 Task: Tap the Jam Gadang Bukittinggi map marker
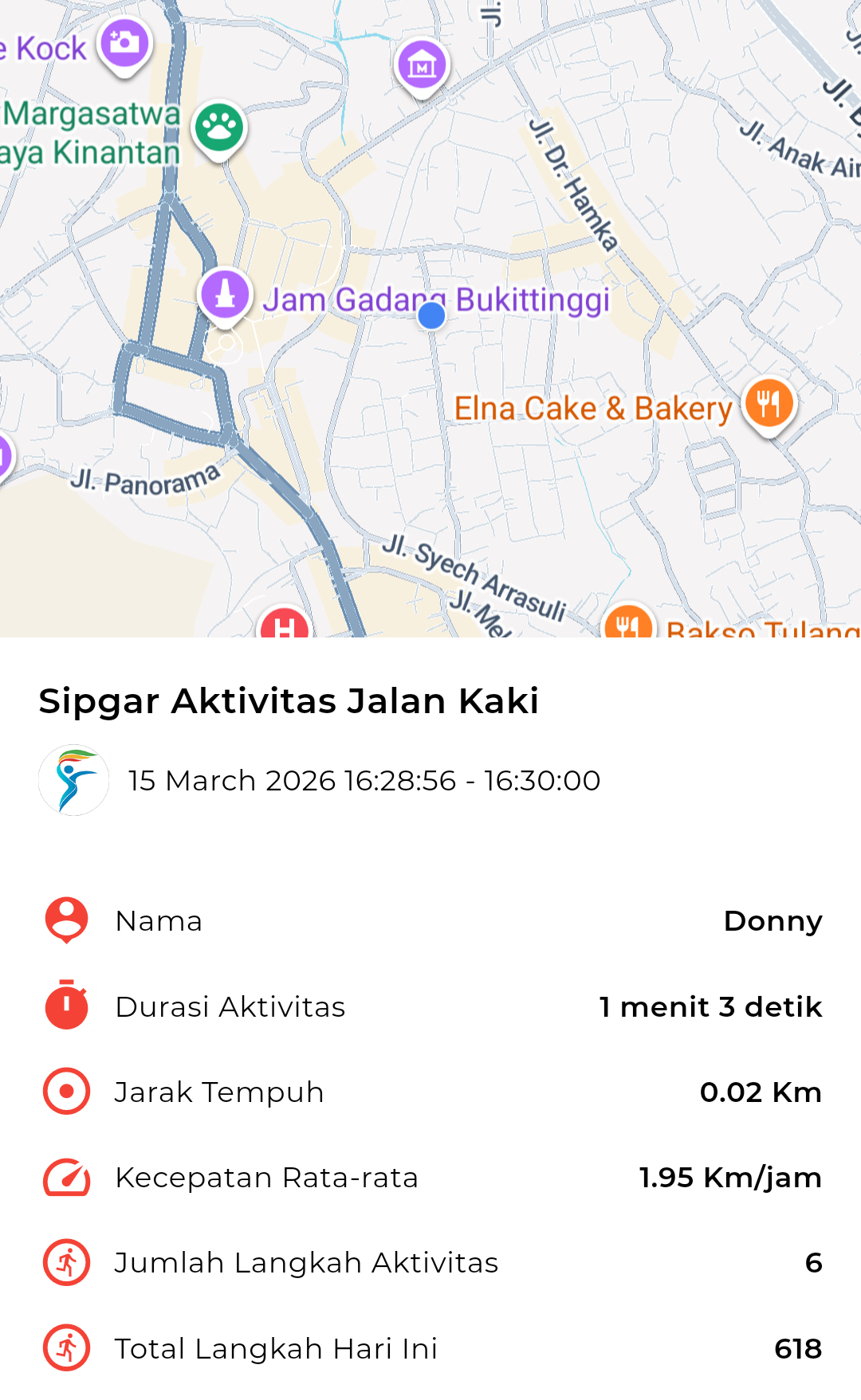coord(226,294)
